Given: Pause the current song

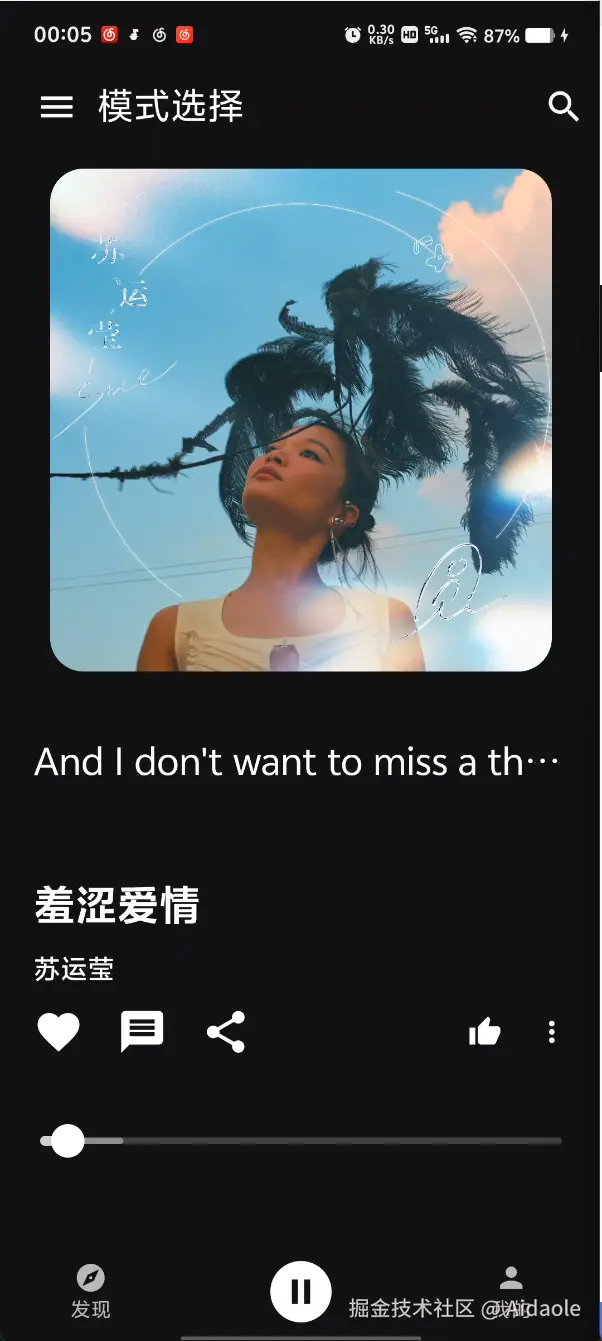Looking at the screenshot, I should coord(300,1292).
